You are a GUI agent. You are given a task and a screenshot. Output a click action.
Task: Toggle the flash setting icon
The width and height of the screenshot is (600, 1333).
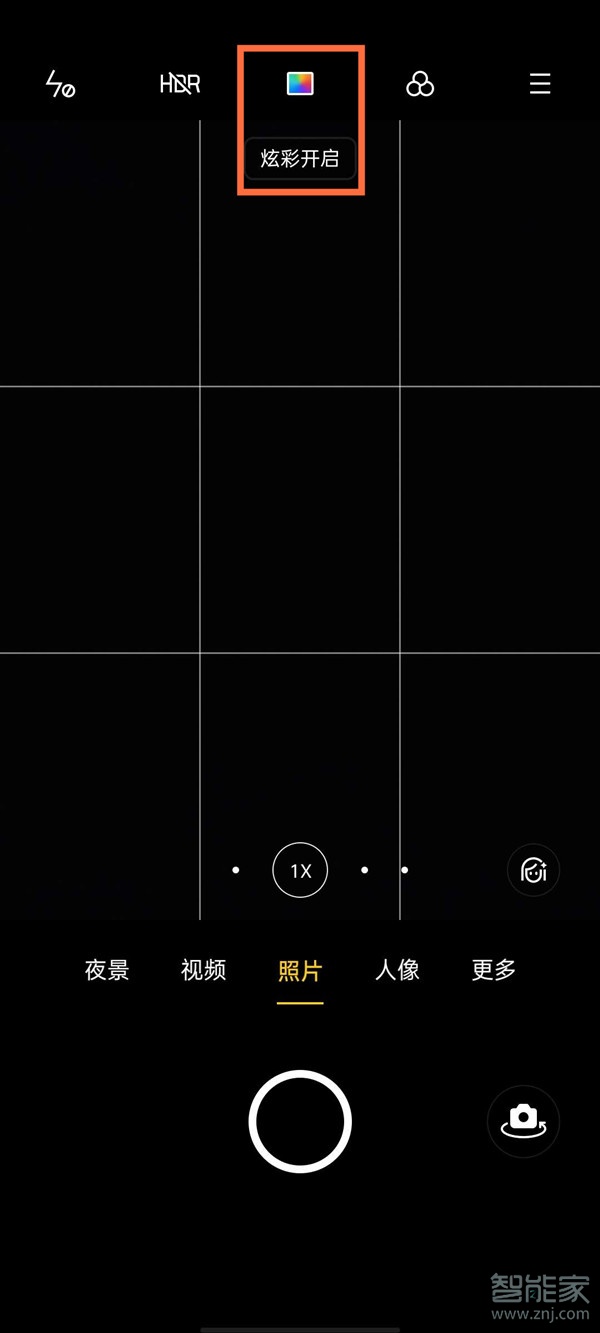(x=60, y=85)
